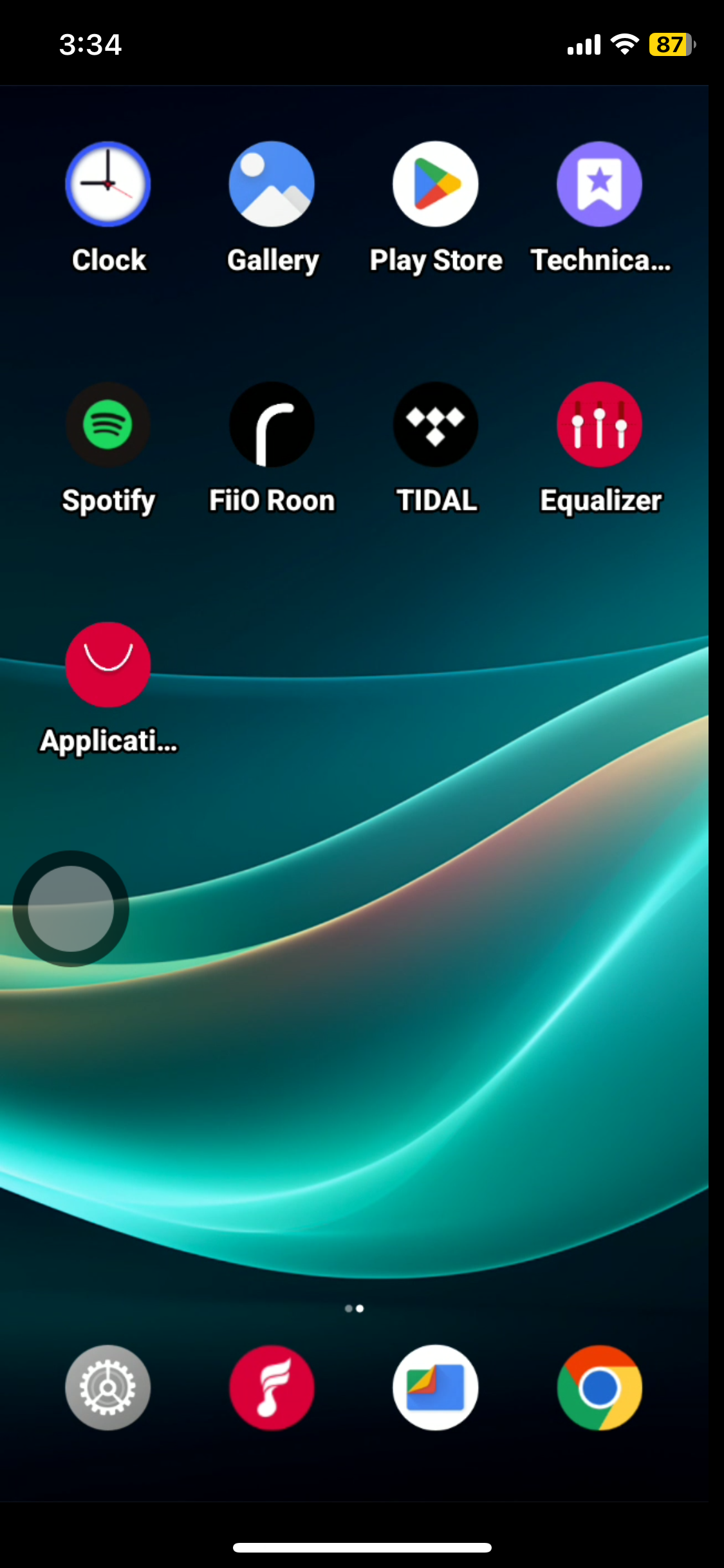Launch Spotify
The image size is (724, 1568).
point(108,425)
